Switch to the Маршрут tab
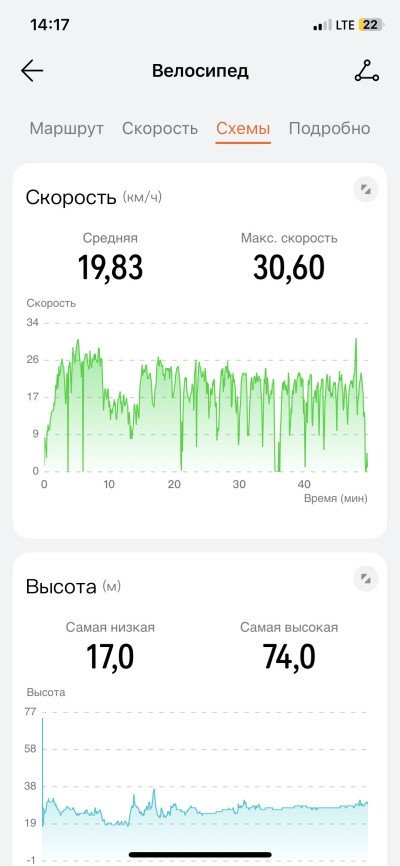 66,129
